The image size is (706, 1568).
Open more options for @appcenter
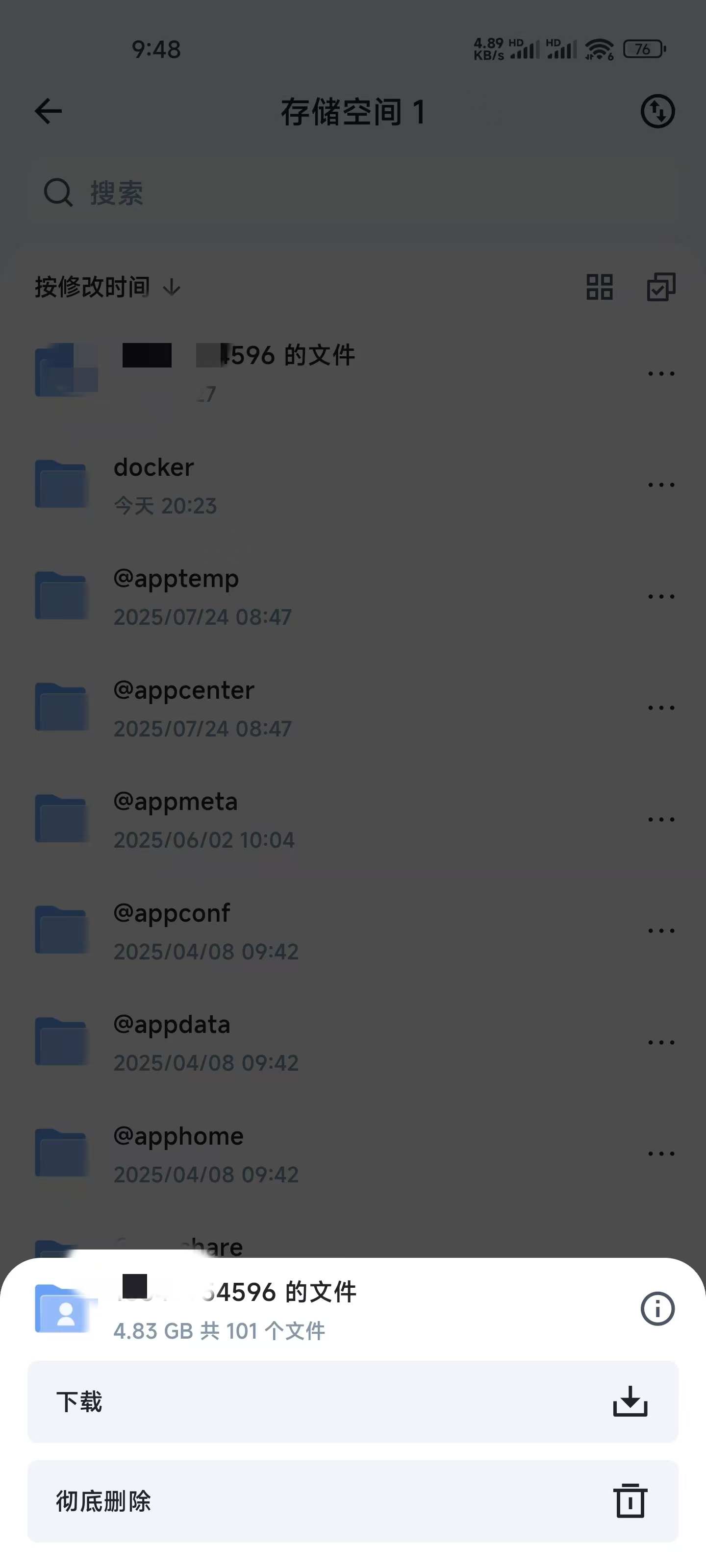pyautogui.click(x=660, y=708)
